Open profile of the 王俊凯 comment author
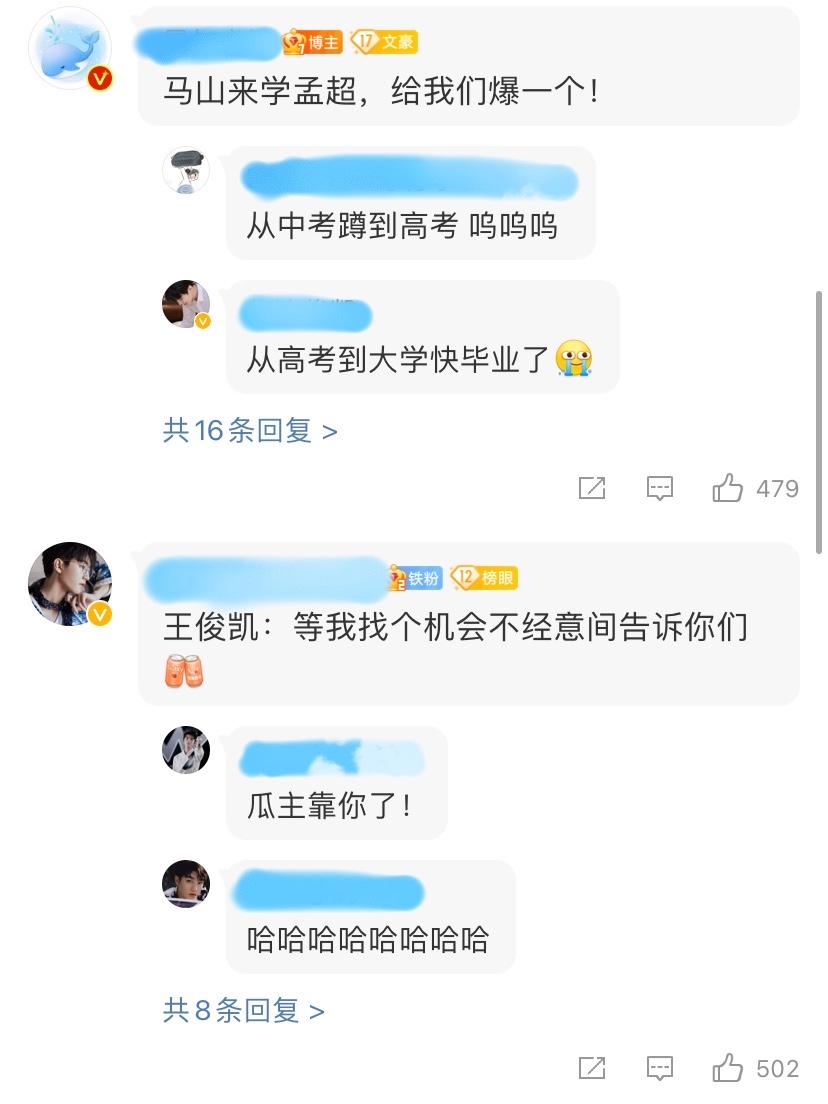Image resolution: width=828 pixels, height=1104 pixels. [x=70, y=585]
